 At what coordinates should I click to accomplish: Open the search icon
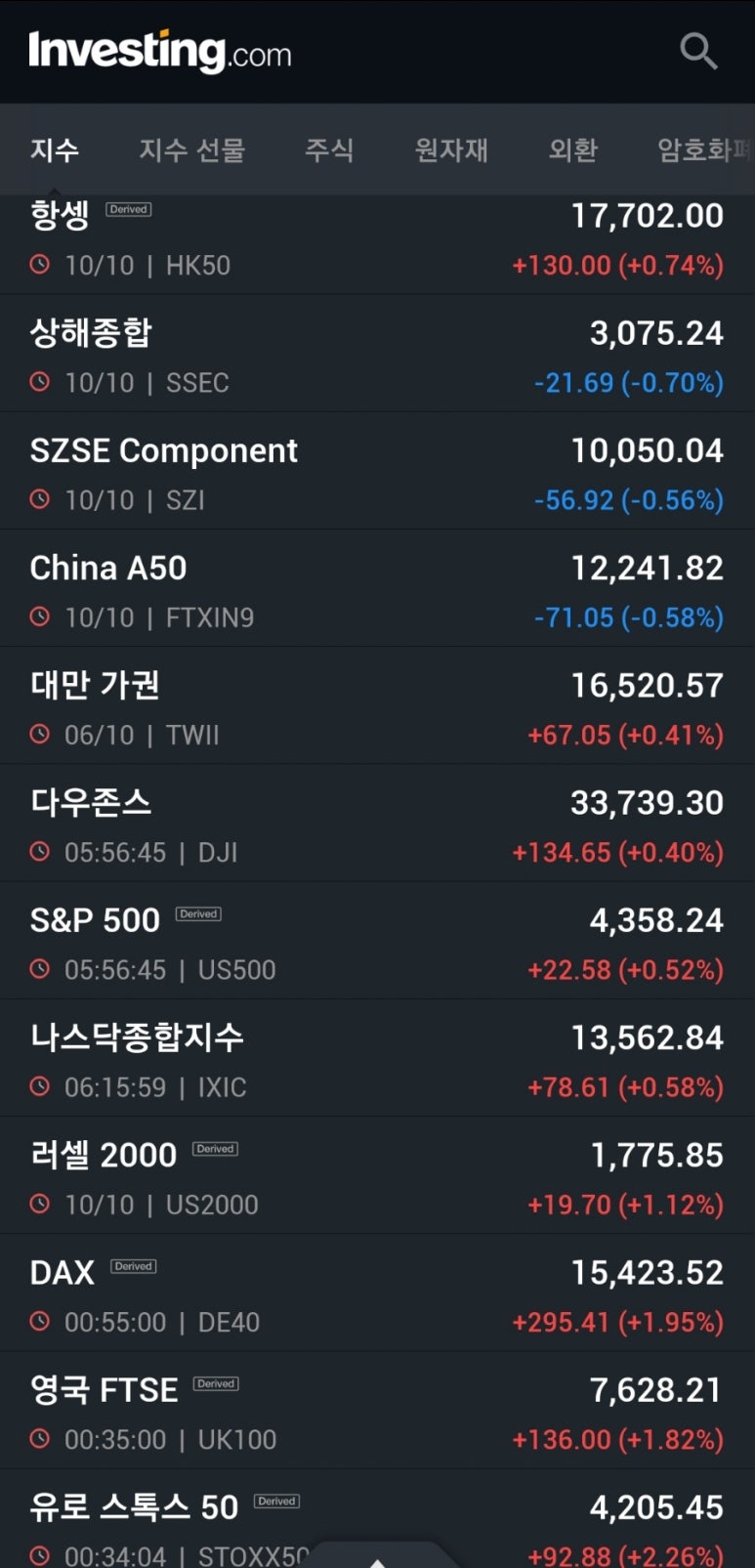pos(698,51)
